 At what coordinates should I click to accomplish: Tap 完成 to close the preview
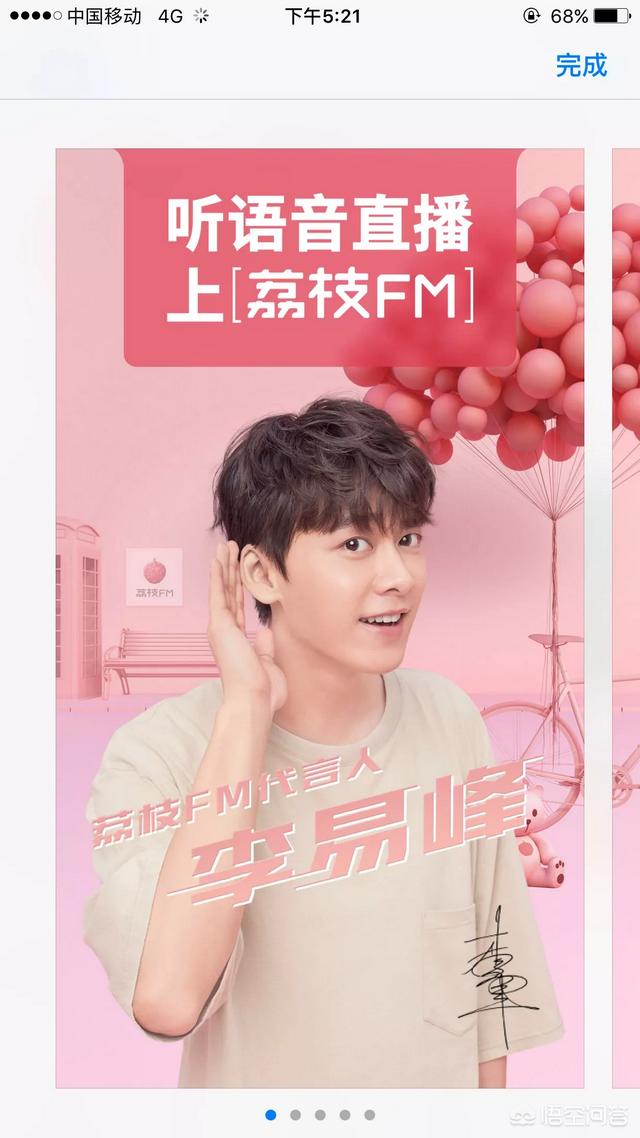581,66
